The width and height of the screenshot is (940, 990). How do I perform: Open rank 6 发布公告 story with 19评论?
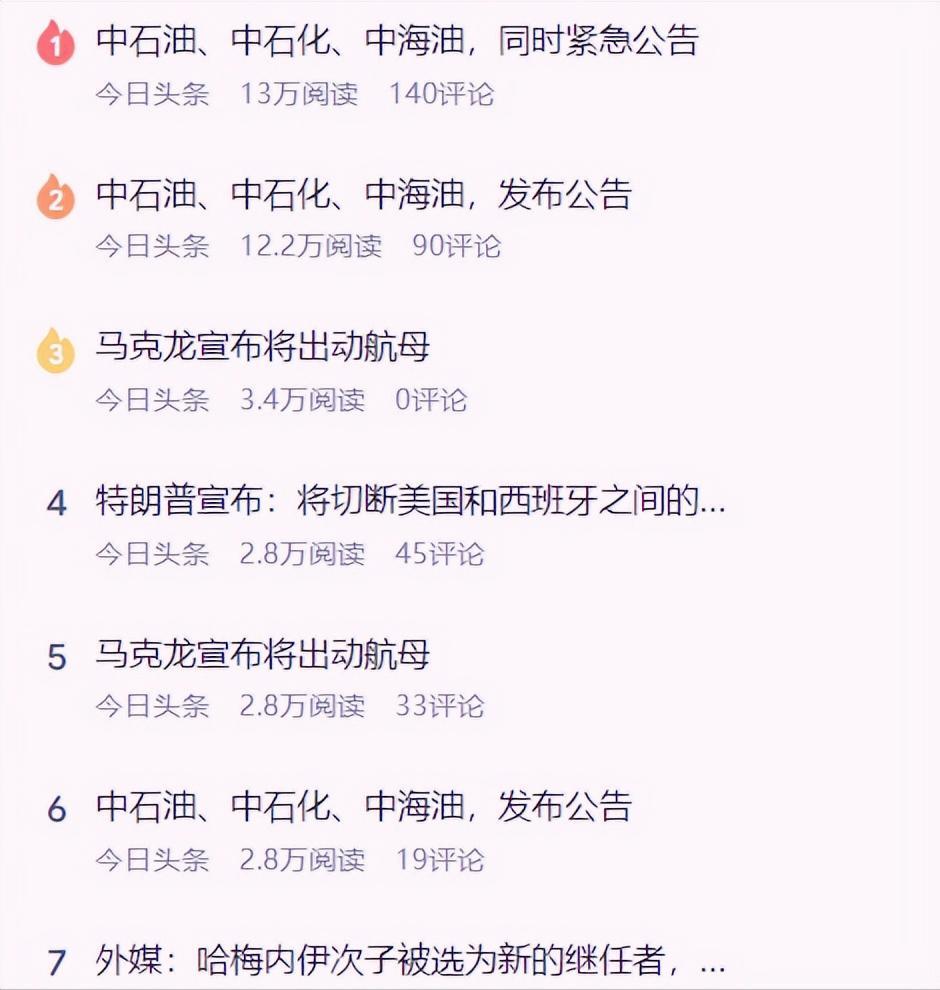(364, 807)
